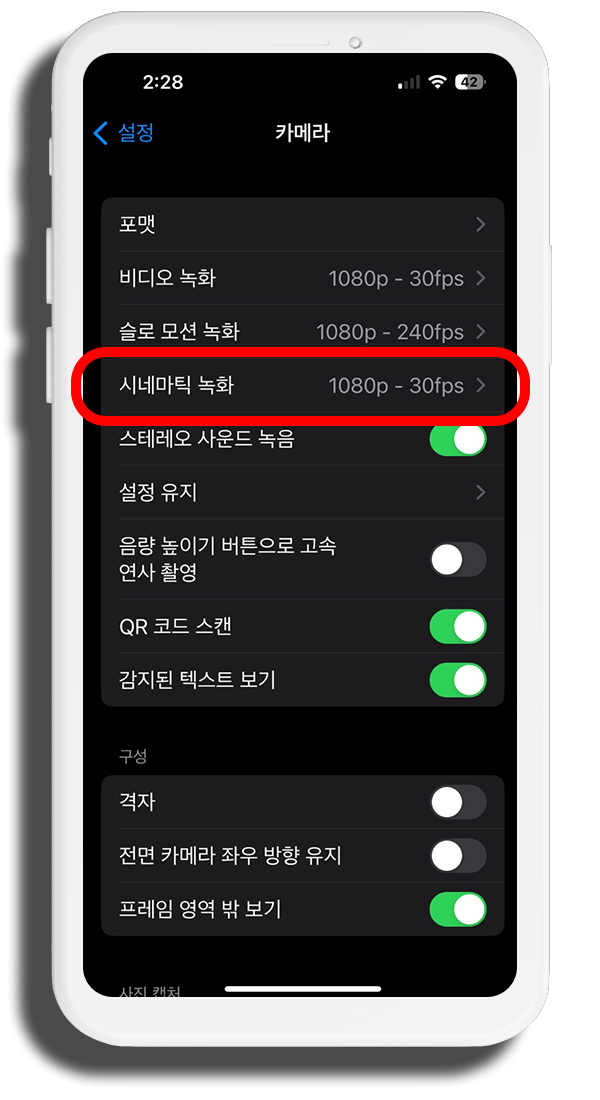Switch off 프레임 영역 밖 보기

point(458,909)
